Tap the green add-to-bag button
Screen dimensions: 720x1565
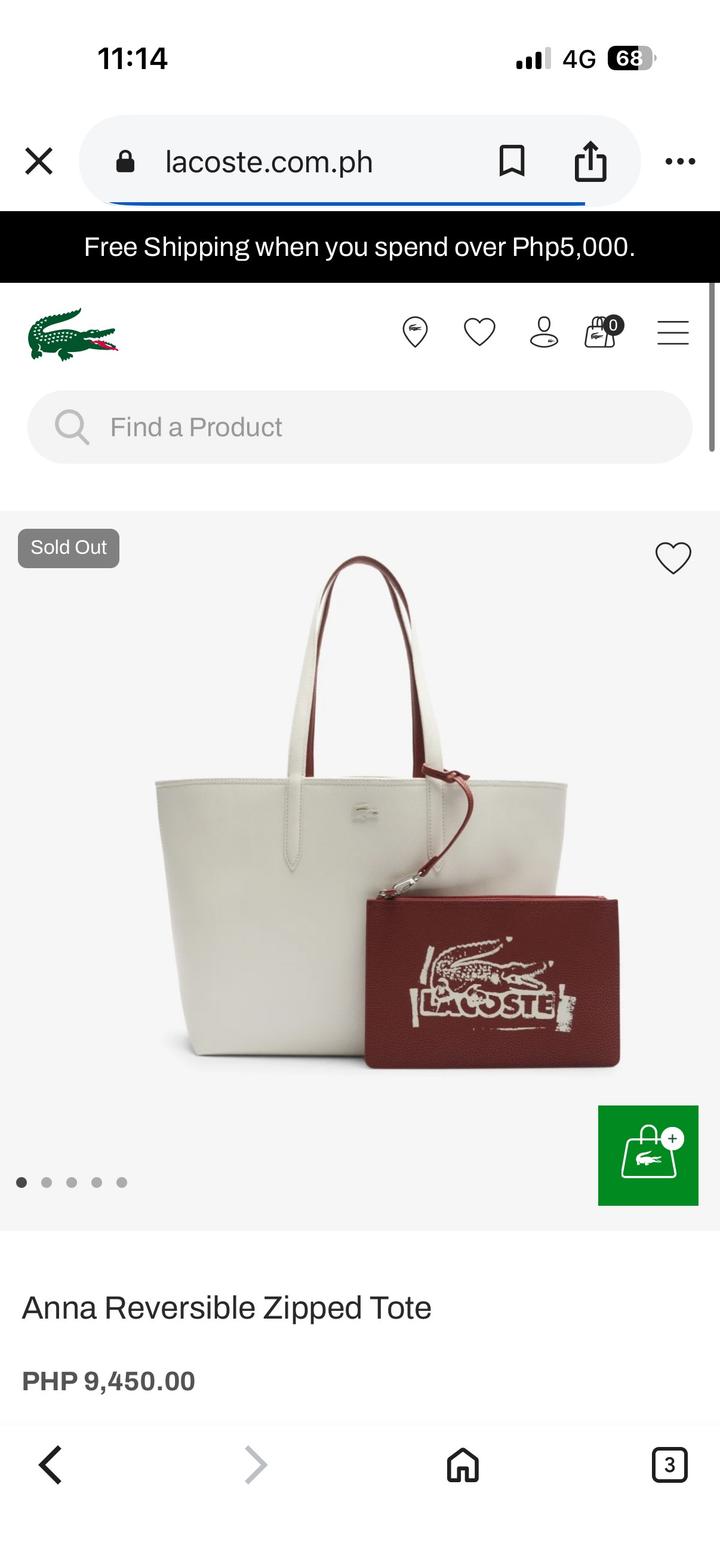tap(648, 1155)
